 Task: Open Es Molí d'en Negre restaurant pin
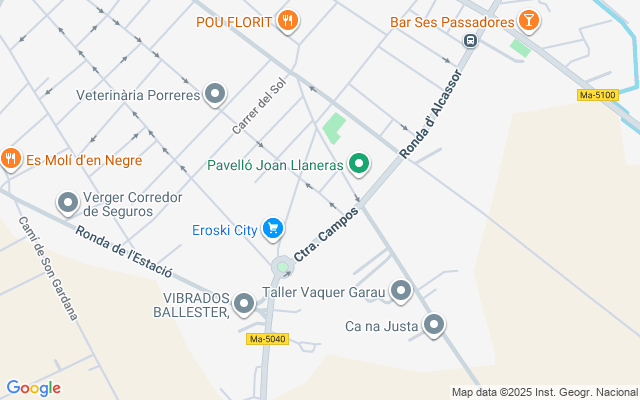coord(11,158)
